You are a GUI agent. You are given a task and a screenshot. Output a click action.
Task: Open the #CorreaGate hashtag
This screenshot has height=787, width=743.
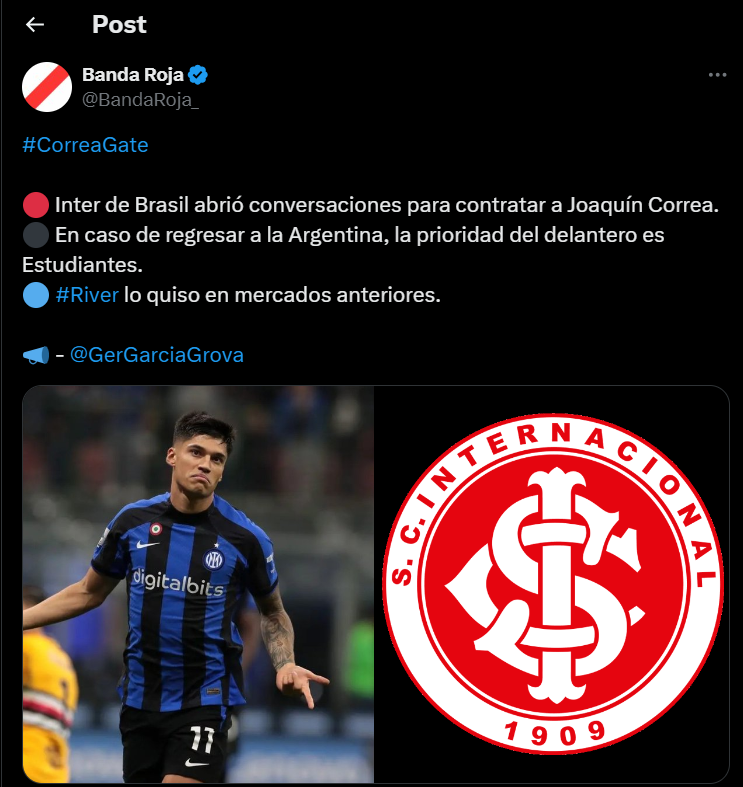coord(85,144)
